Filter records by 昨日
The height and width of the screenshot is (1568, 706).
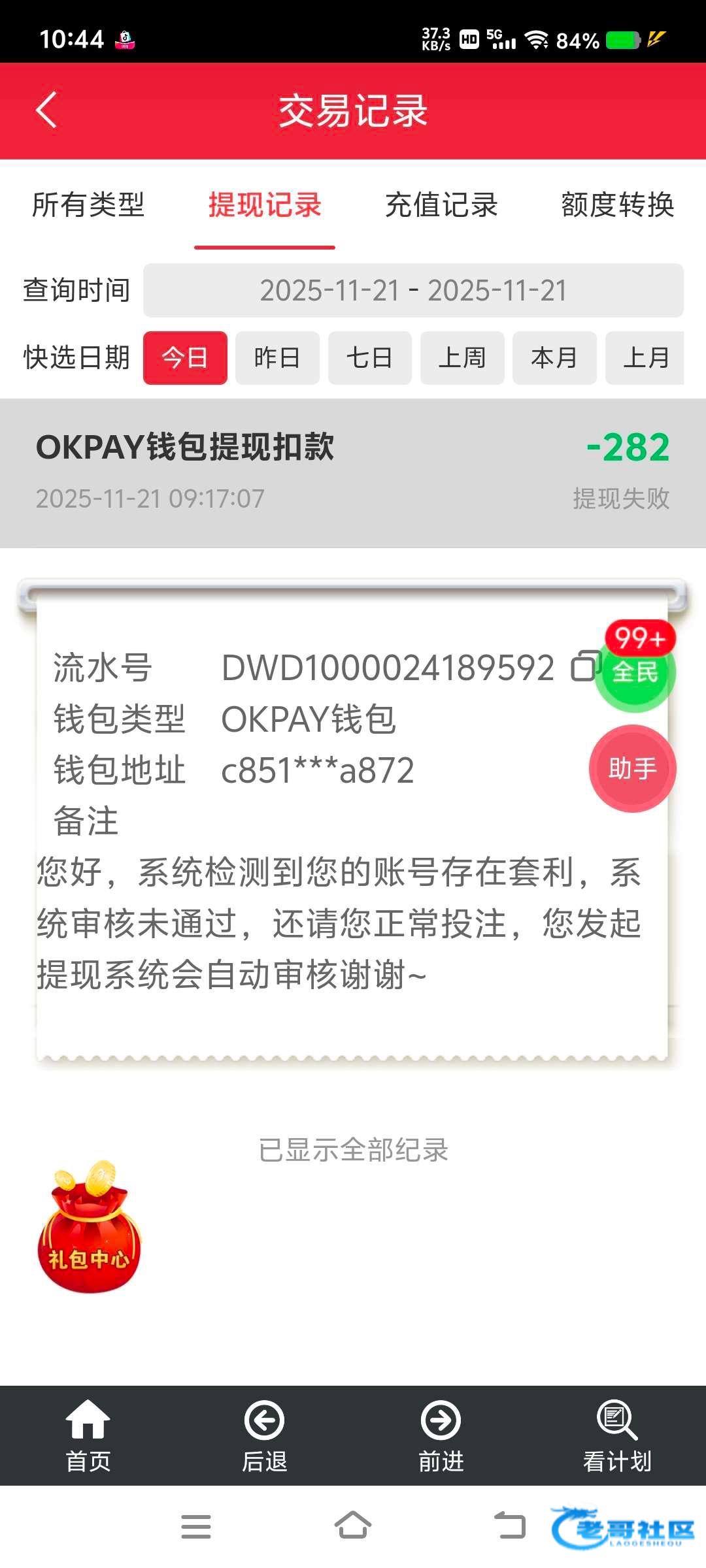point(277,358)
